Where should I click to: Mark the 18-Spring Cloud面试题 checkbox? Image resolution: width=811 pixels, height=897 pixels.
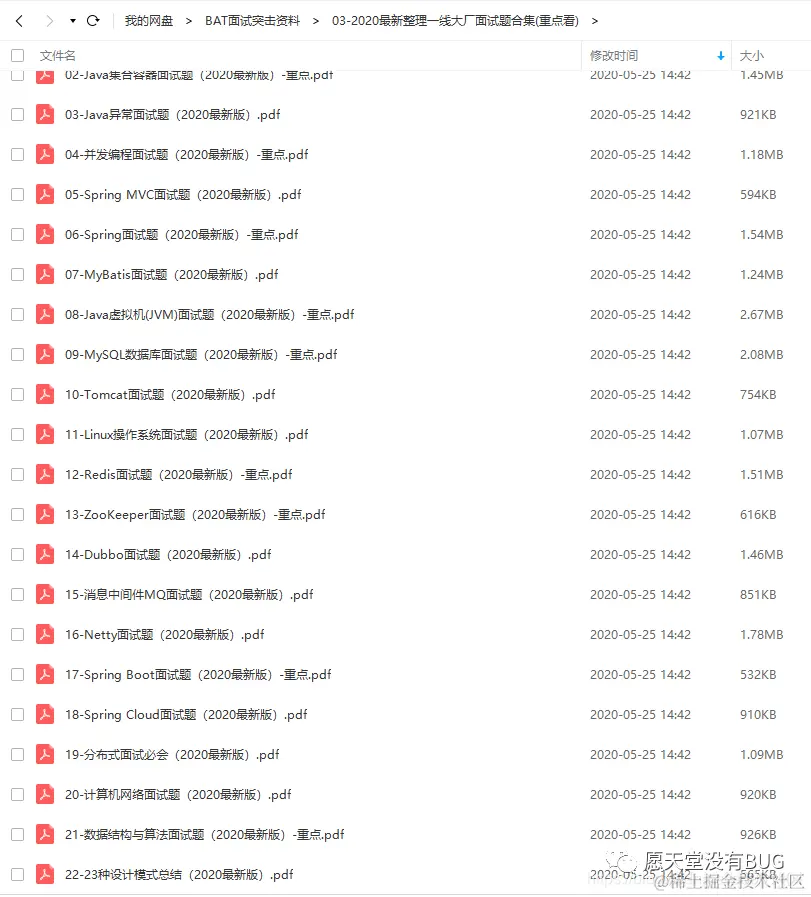[x=17, y=715]
